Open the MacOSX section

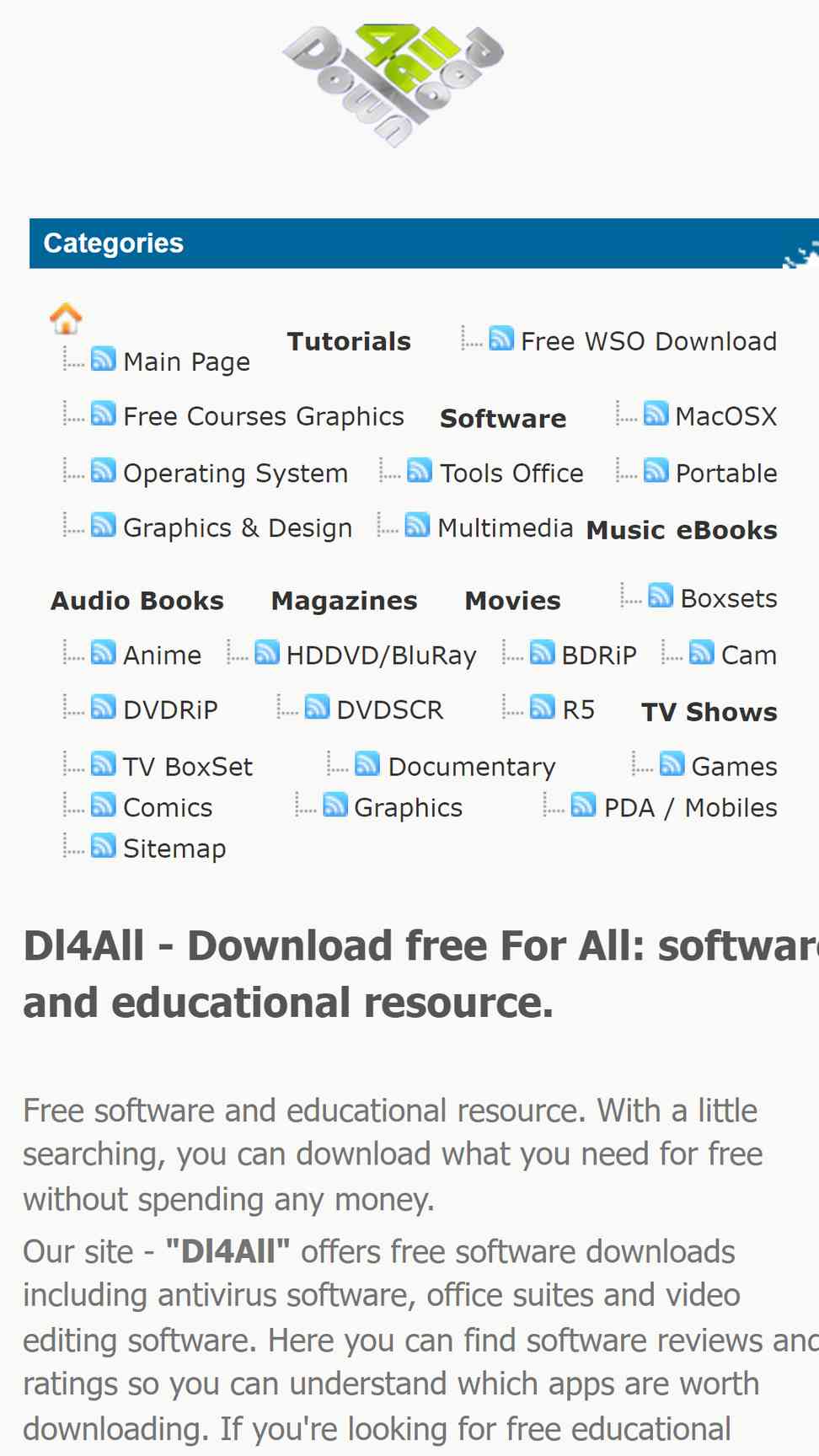726,416
